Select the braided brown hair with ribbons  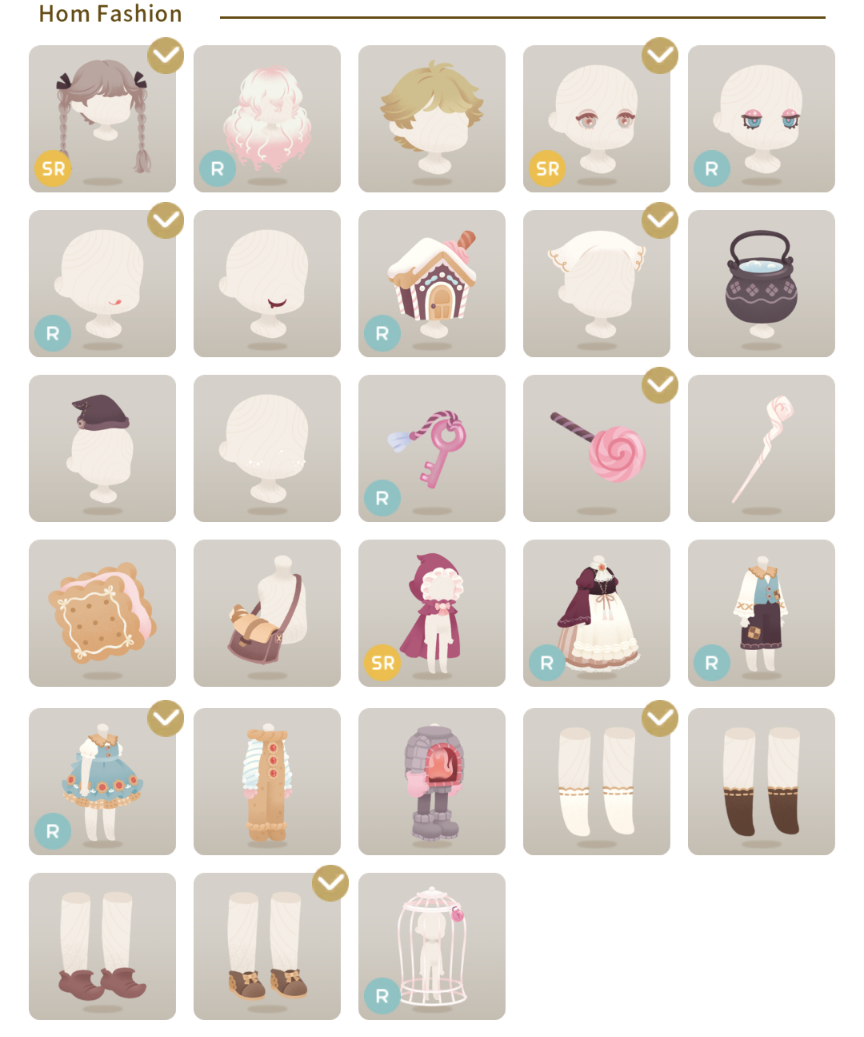click(102, 118)
